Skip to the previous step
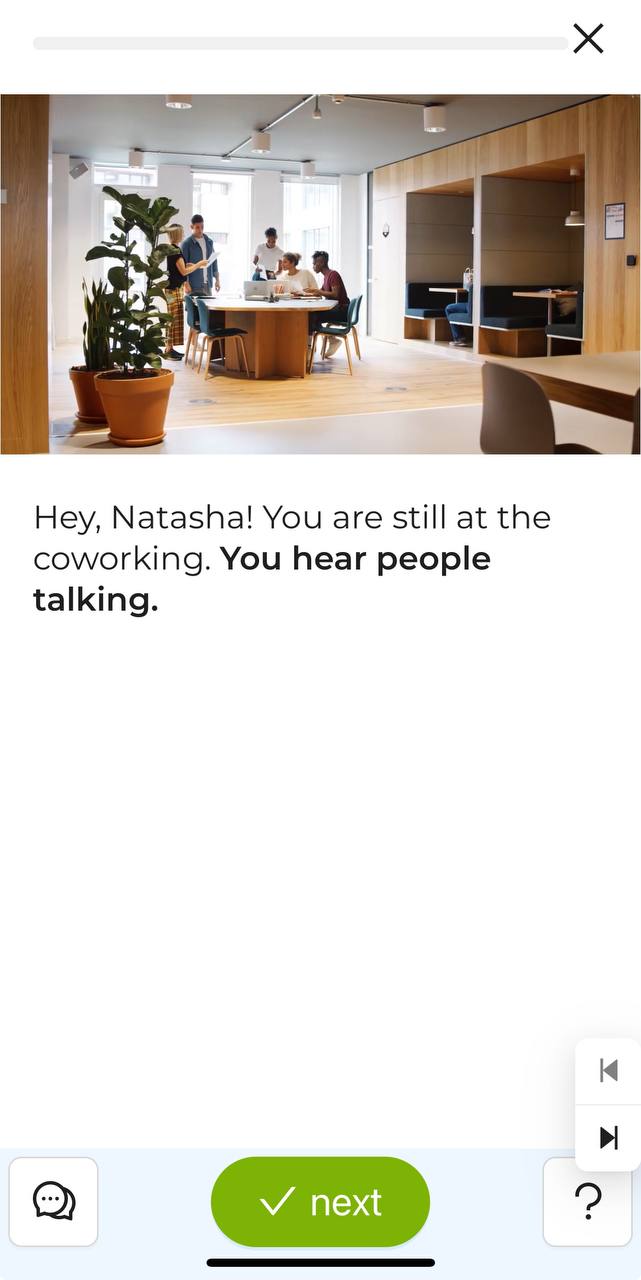 [608, 1071]
